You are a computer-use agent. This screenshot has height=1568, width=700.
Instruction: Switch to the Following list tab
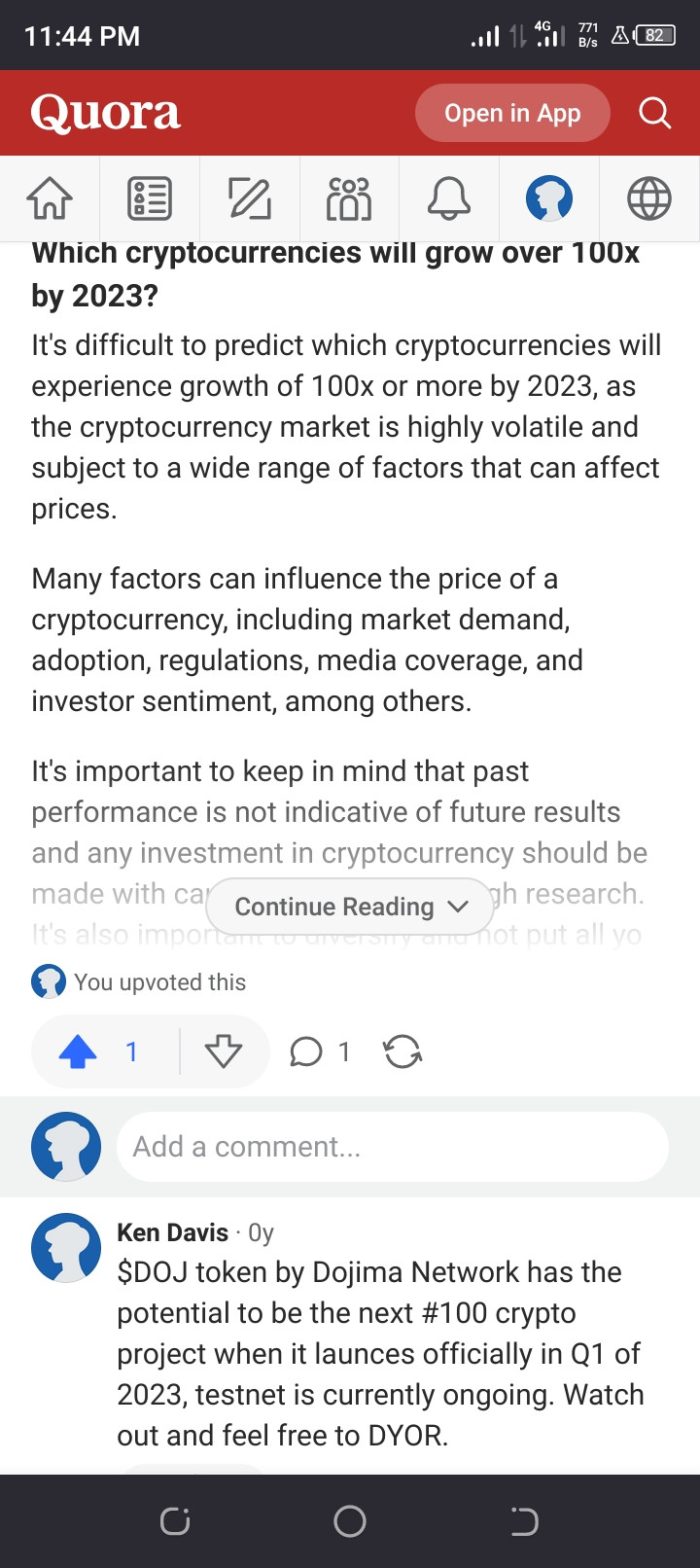pos(150,198)
